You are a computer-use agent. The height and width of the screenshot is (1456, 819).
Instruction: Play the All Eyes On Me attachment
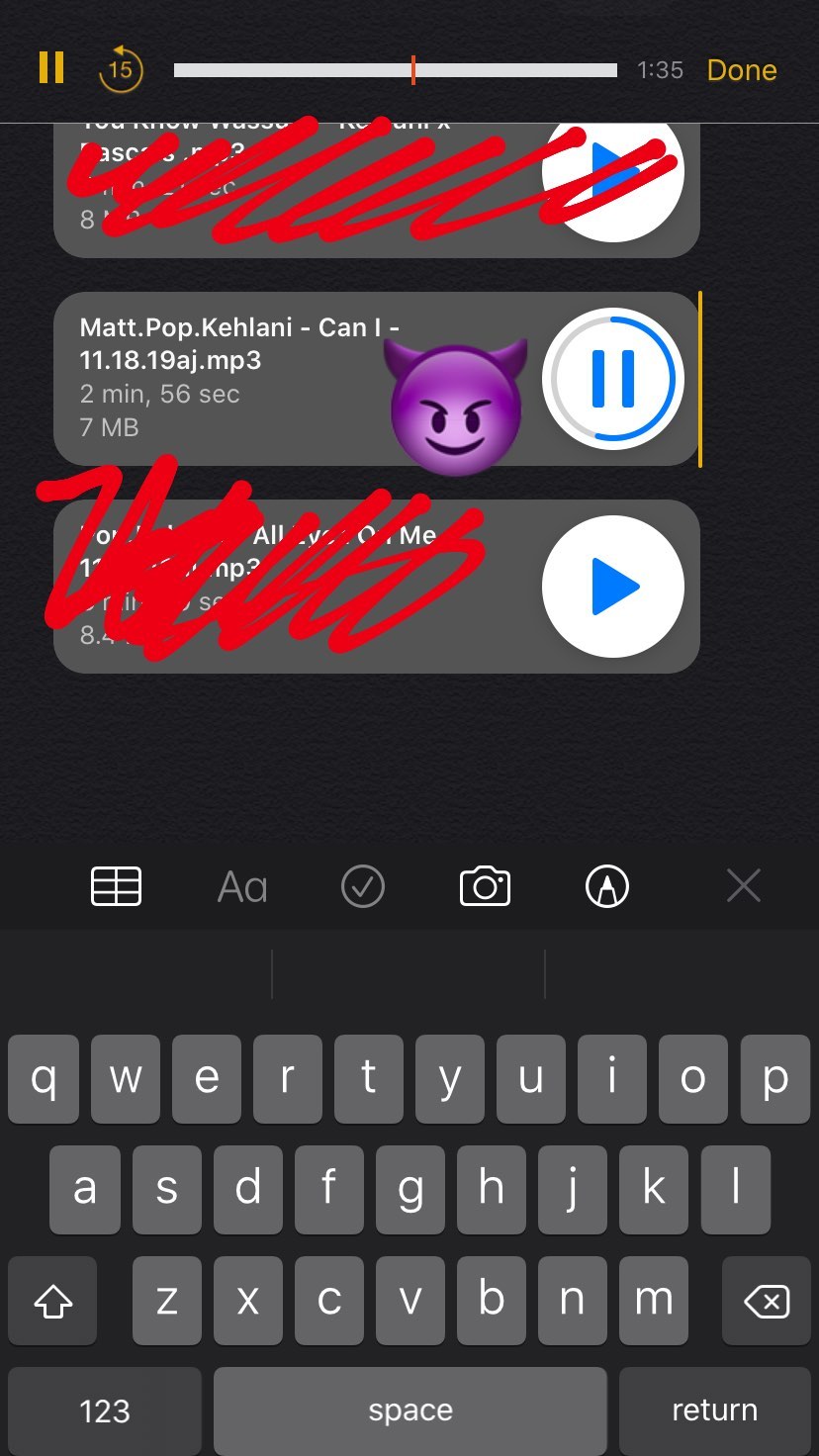tap(613, 587)
